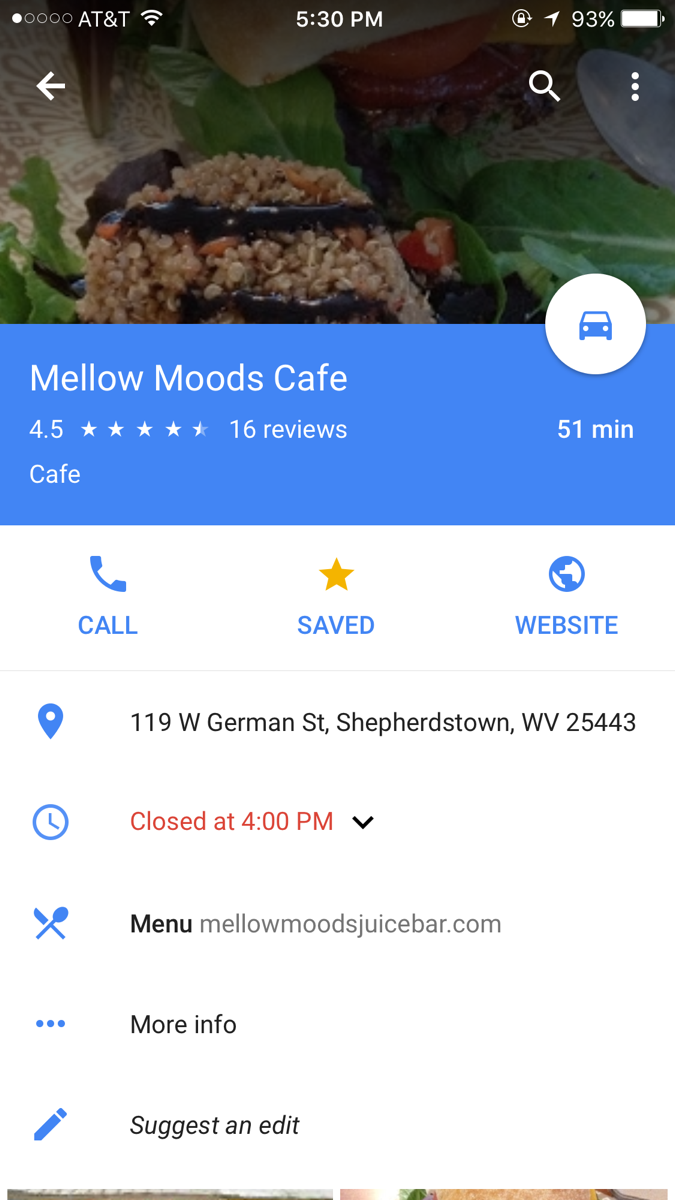Viewport: 675px width, 1200px height.
Task: Show More info about the cafe
Action: tap(183, 1024)
